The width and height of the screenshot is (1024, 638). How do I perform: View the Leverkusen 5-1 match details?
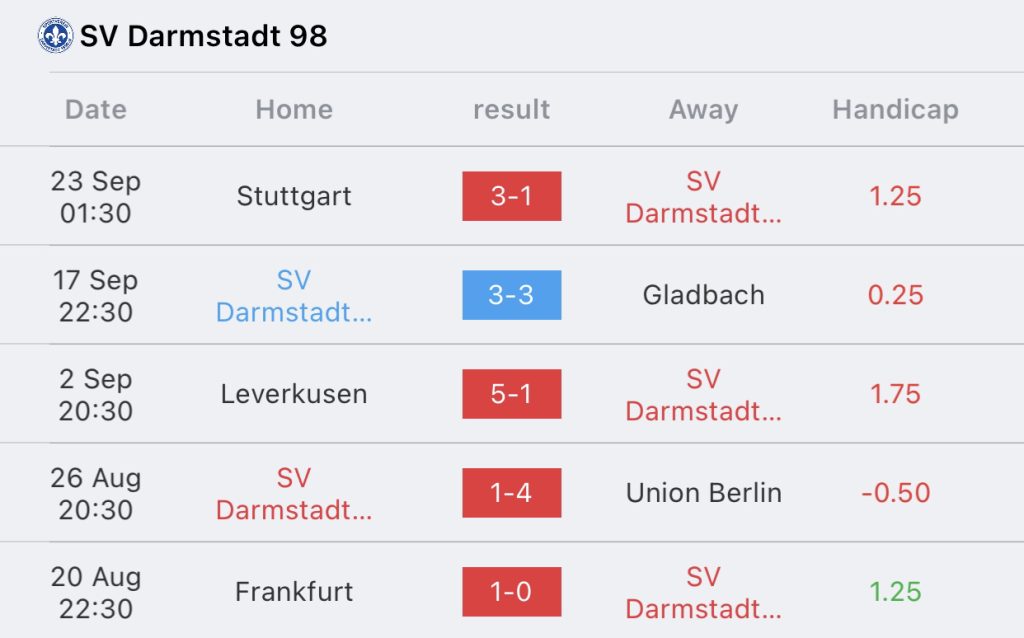[x=511, y=394]
